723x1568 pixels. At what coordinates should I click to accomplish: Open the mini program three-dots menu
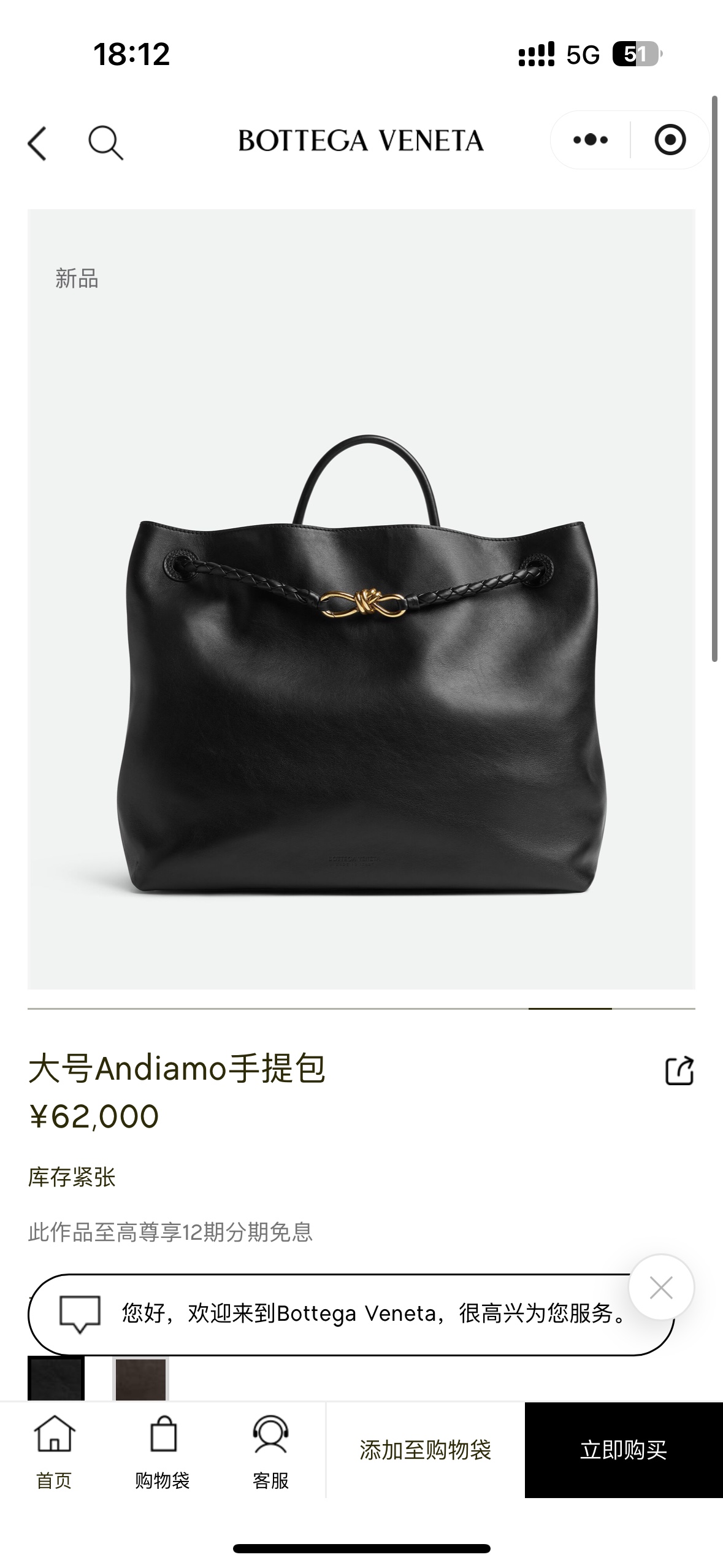(x=590, y=140)
